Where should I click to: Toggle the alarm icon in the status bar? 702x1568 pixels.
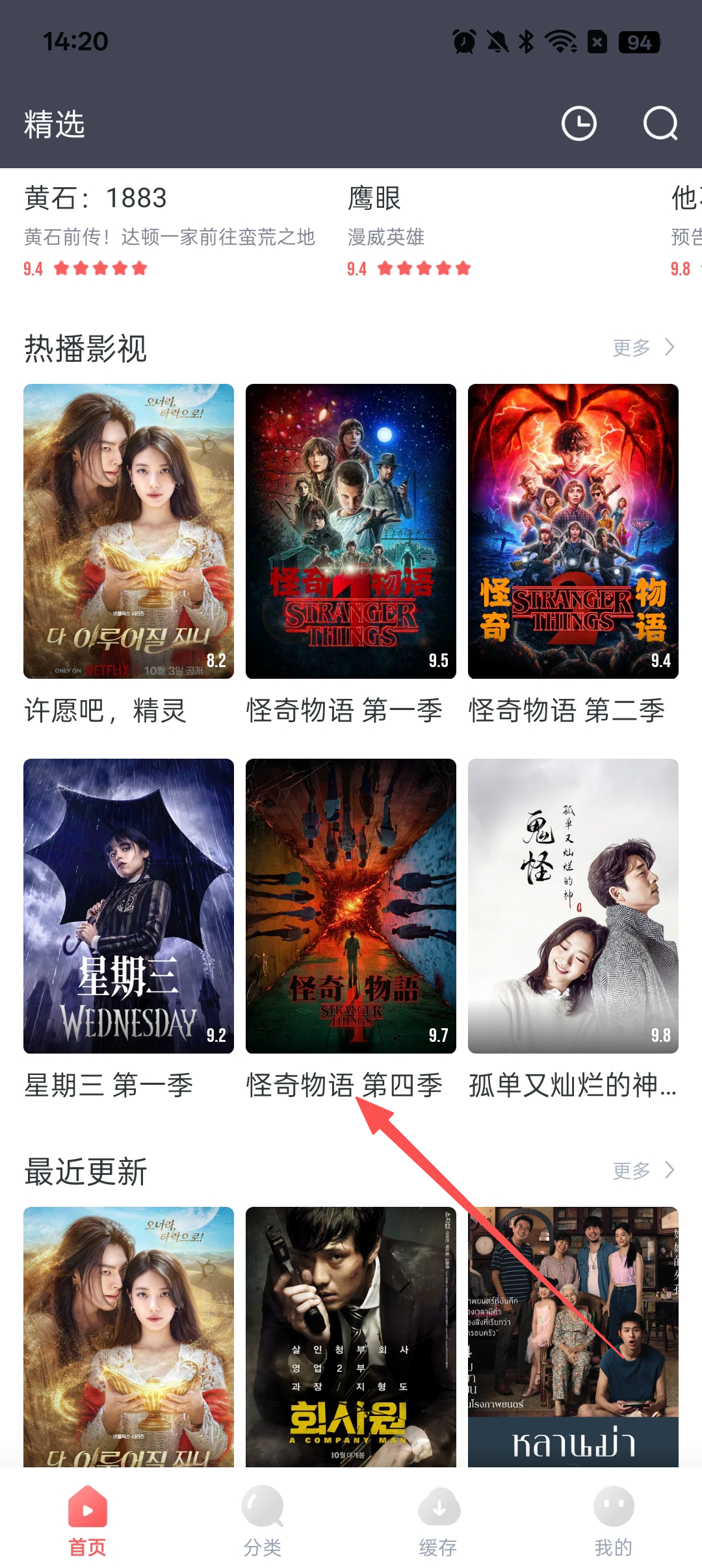point(463,42)
